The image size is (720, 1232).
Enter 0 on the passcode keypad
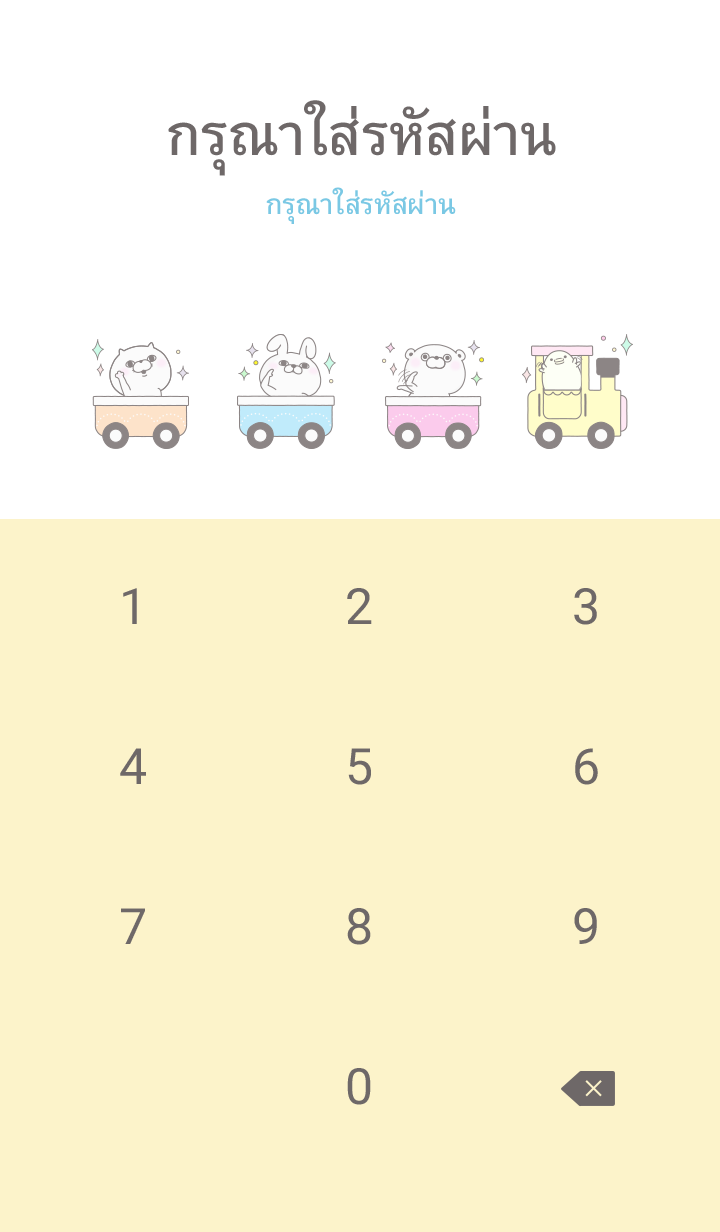pyautogui.click(x=359, y=1087)
